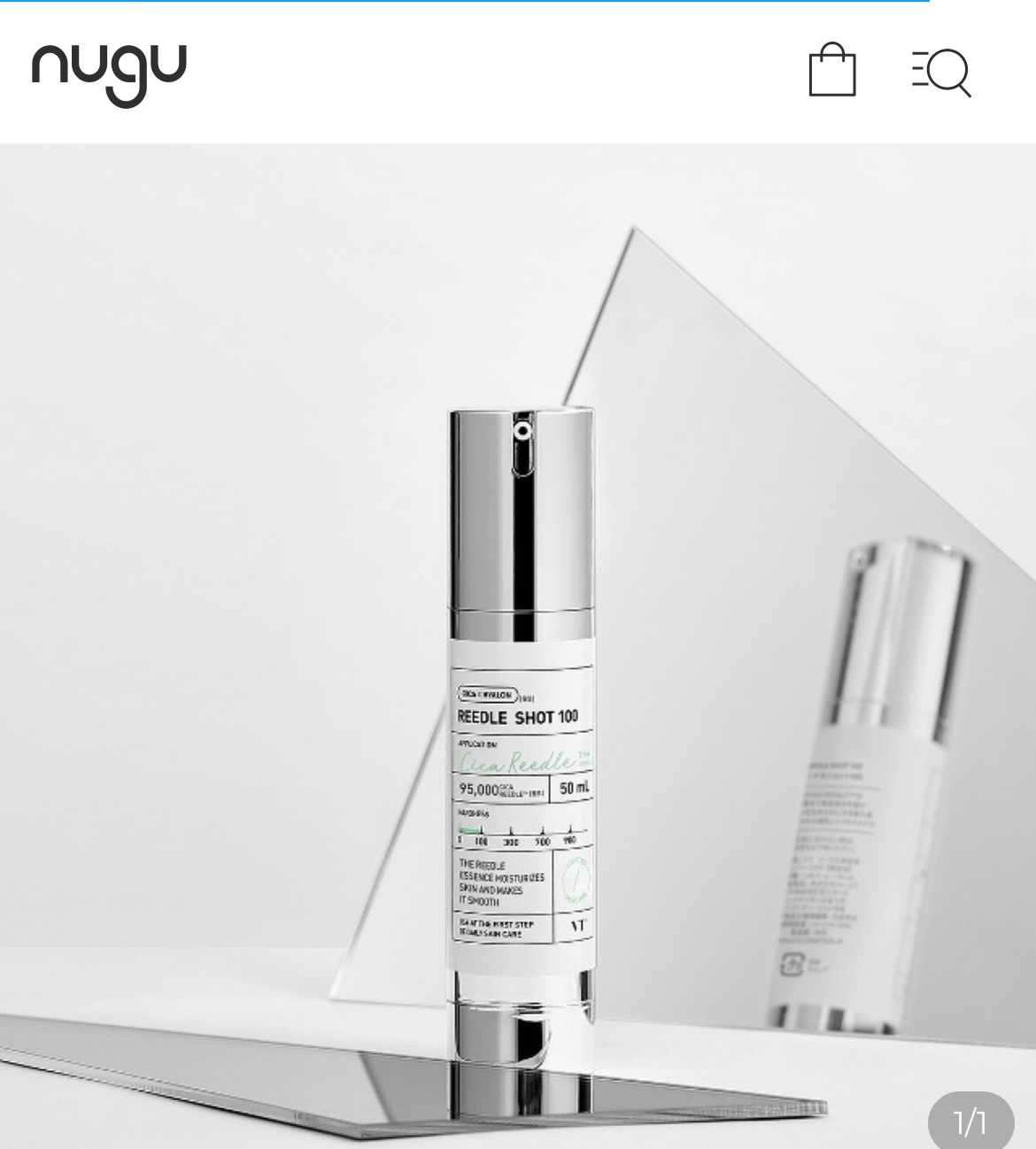Image resolution: width=1036 pixels, height=1149 pixels.
Task: Open the shopping bag
Action: tap(831, 71)
